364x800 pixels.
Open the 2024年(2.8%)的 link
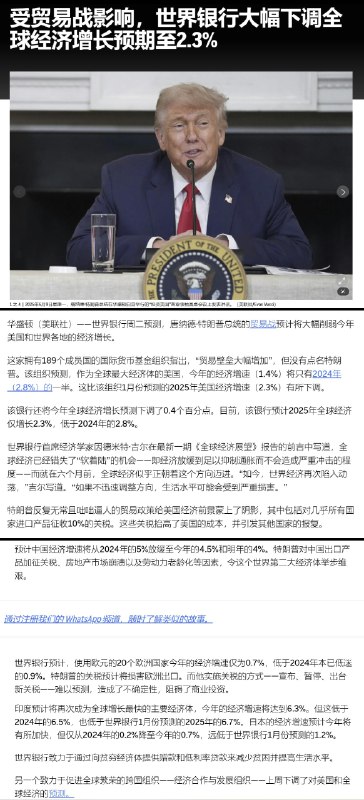(x=327, y=374)
